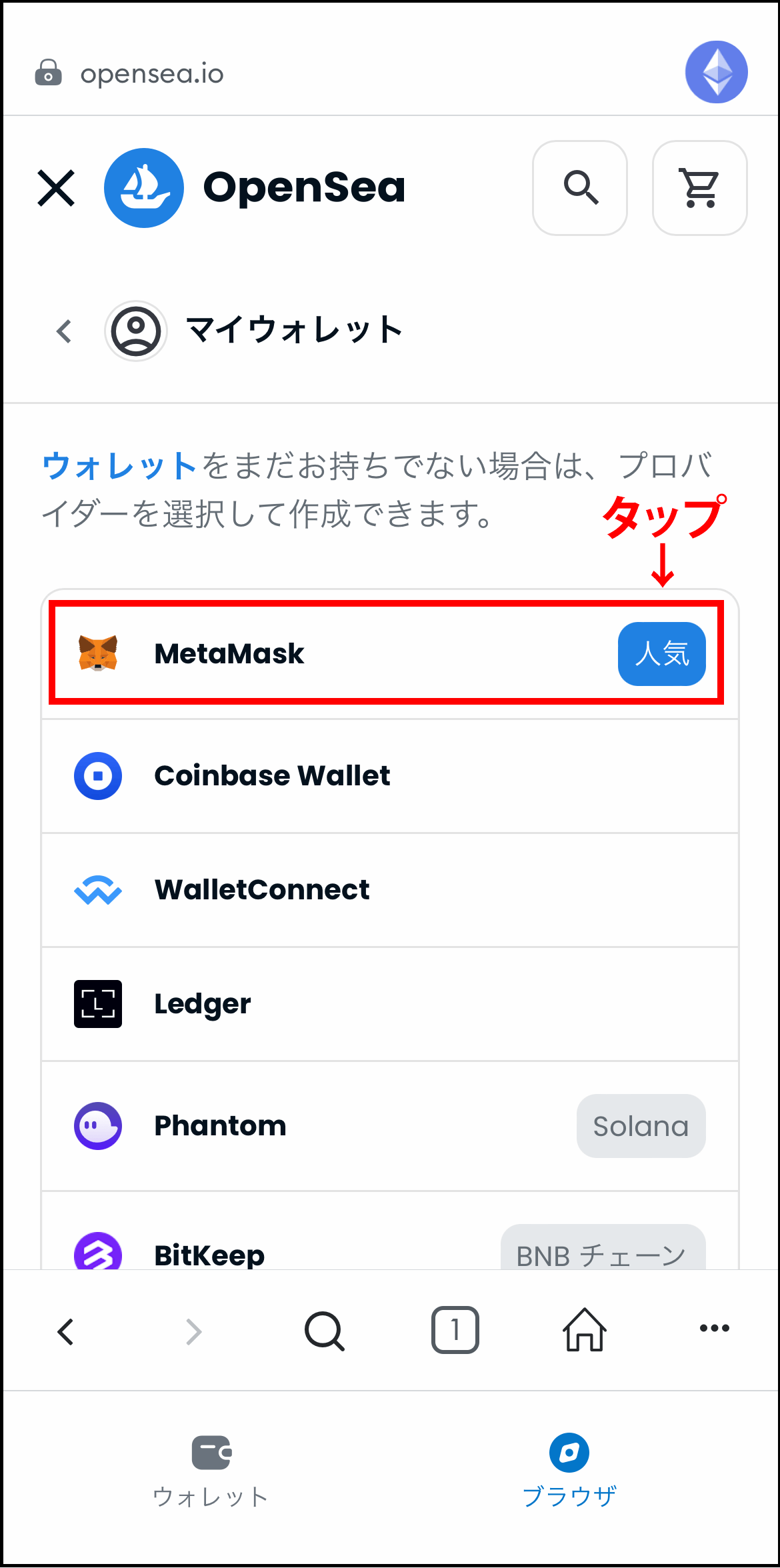The image size is (780, 1568).
Task: Open the browser search
Action: (x=324, y=1331)
